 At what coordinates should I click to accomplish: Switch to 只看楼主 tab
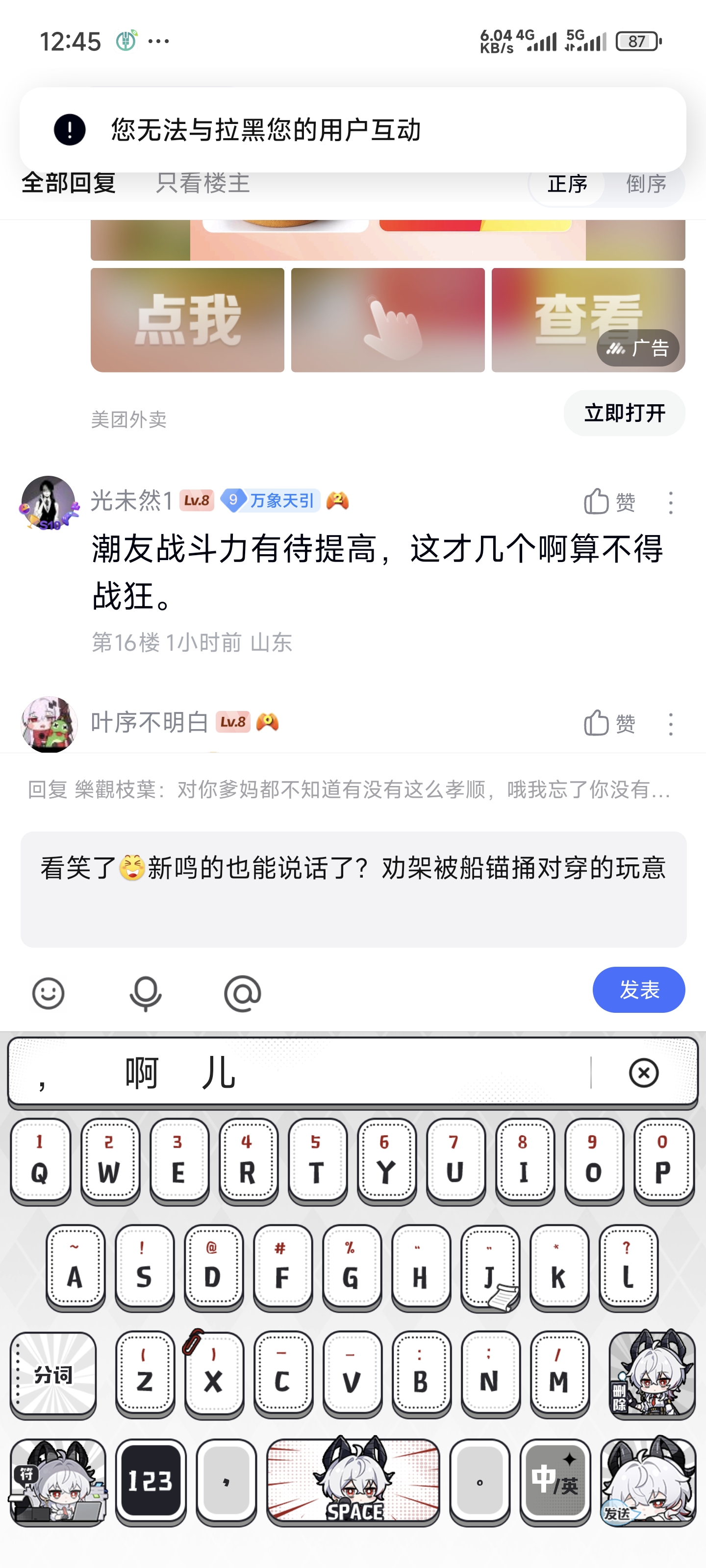tap(203, 183)
